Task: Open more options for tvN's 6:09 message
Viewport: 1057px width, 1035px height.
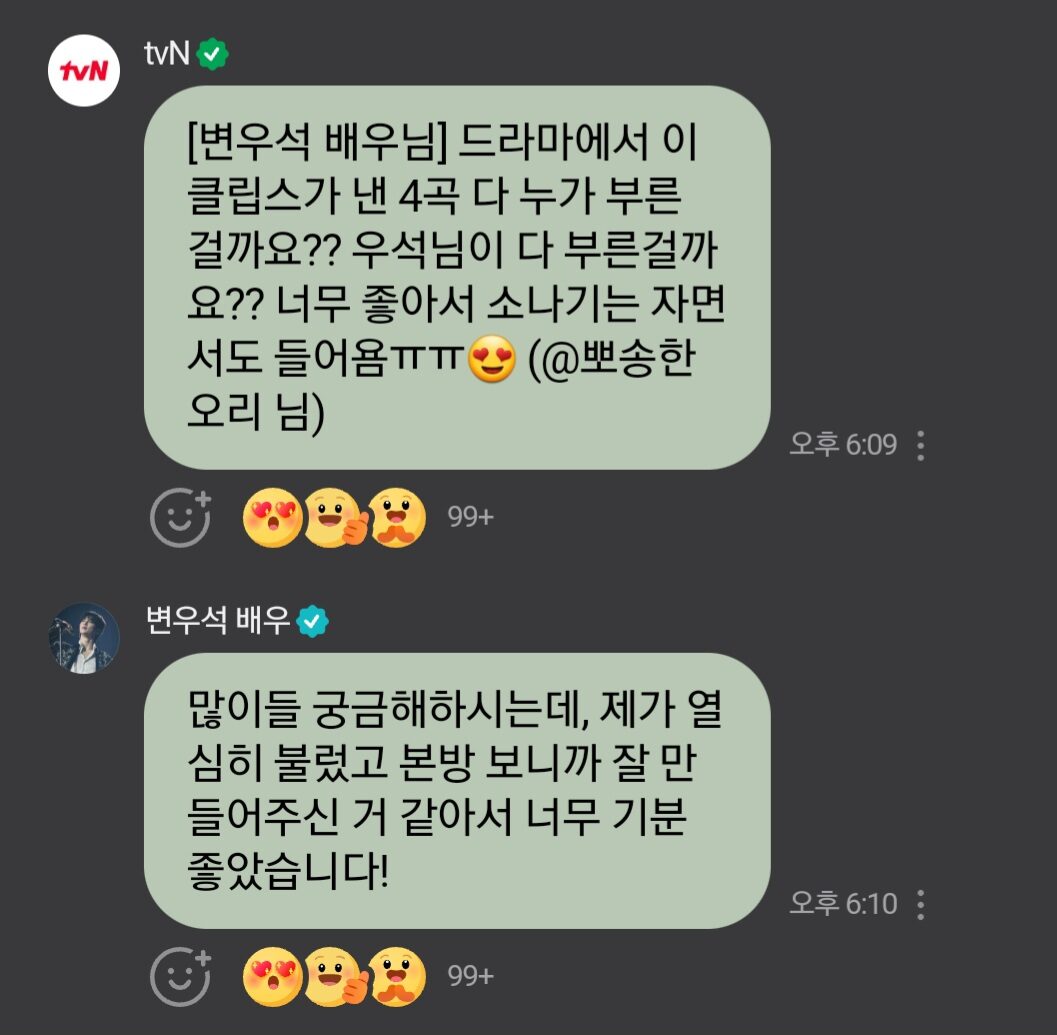Action: point(920,445)
